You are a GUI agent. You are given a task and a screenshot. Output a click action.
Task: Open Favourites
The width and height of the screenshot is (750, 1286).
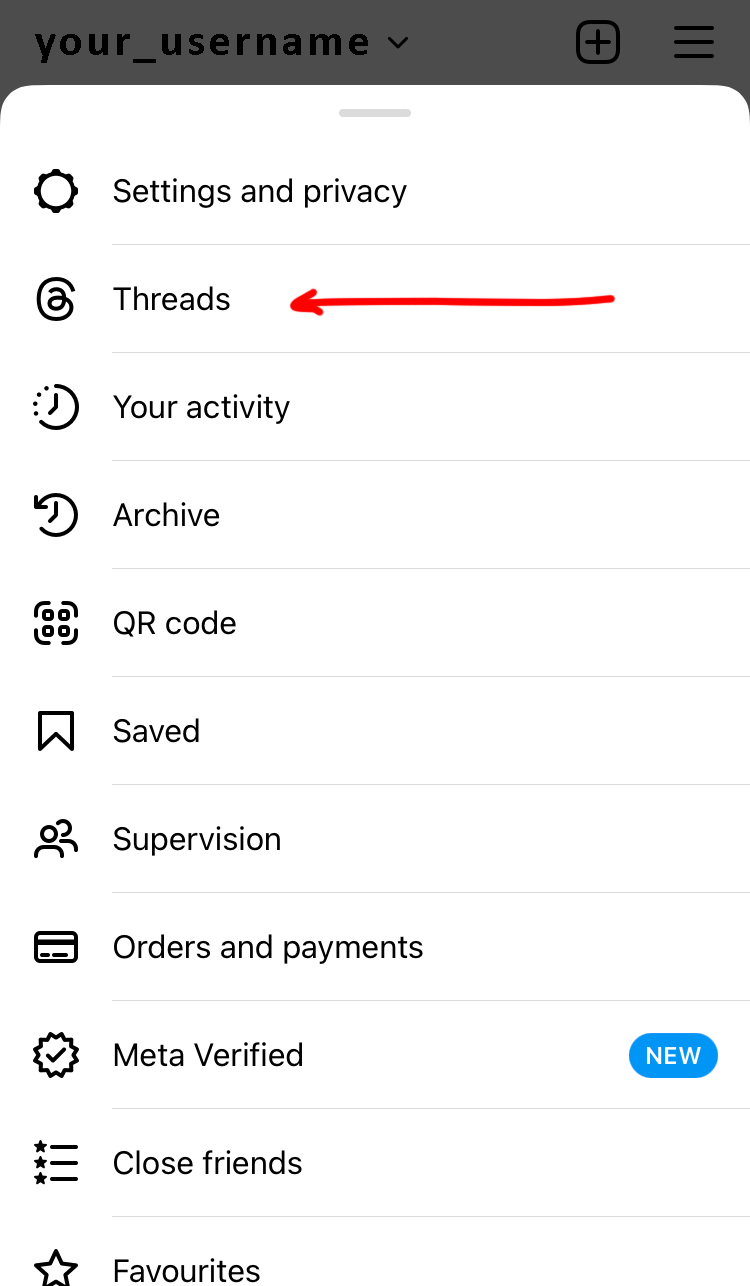pos(187,1269)
